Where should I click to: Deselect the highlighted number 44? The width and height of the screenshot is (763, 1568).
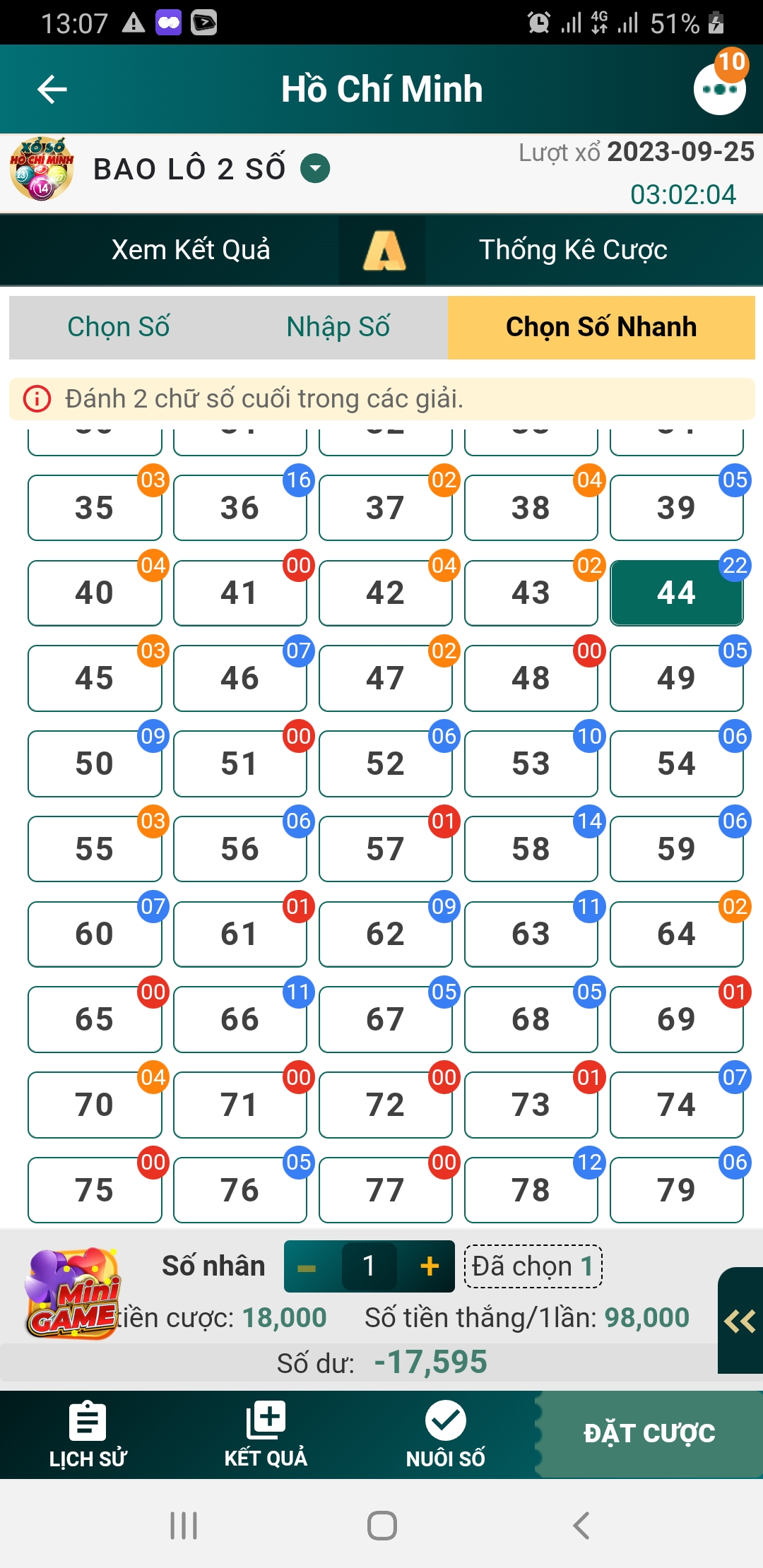676,593
